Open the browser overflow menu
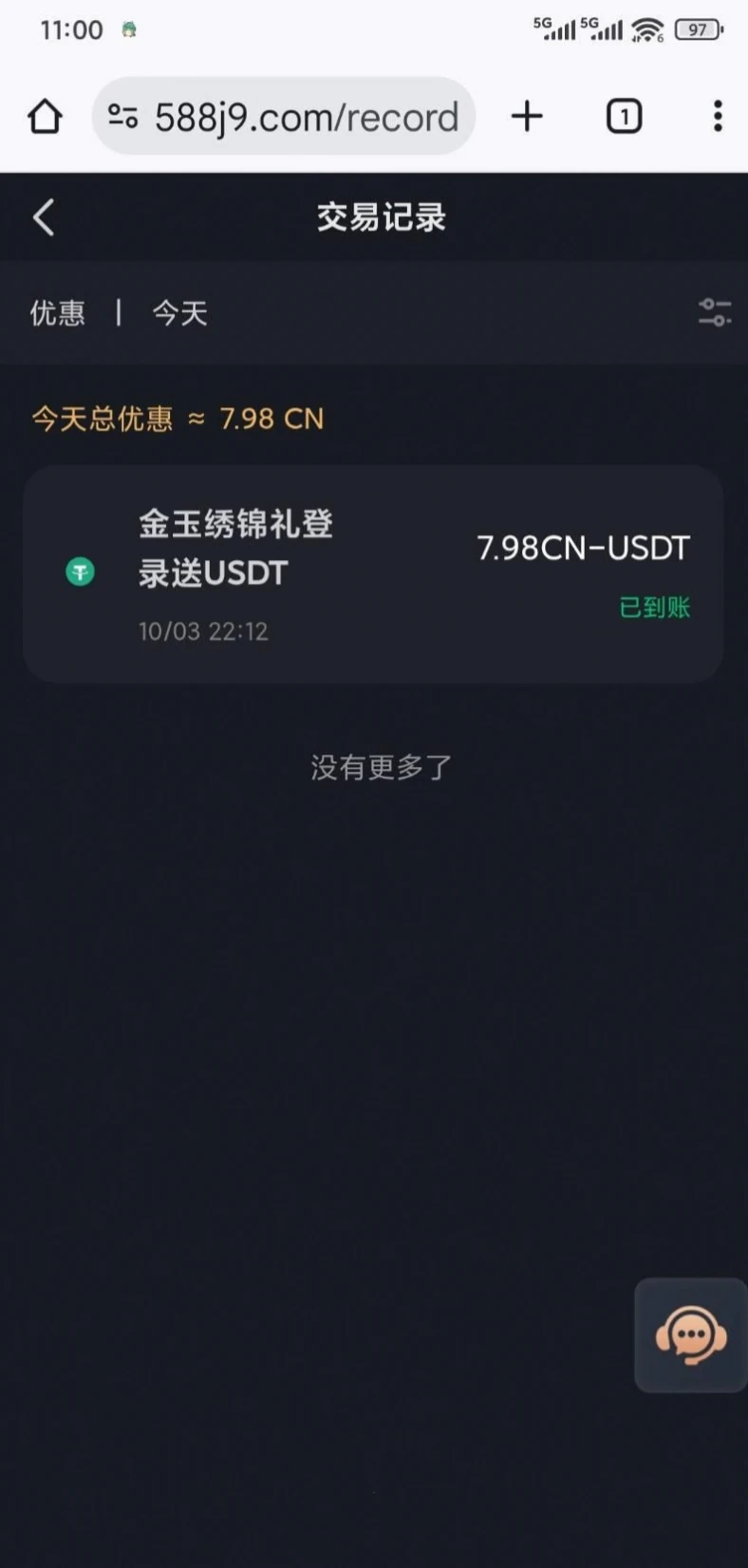This screenshot has height=1568, width=748. [718, 117]
